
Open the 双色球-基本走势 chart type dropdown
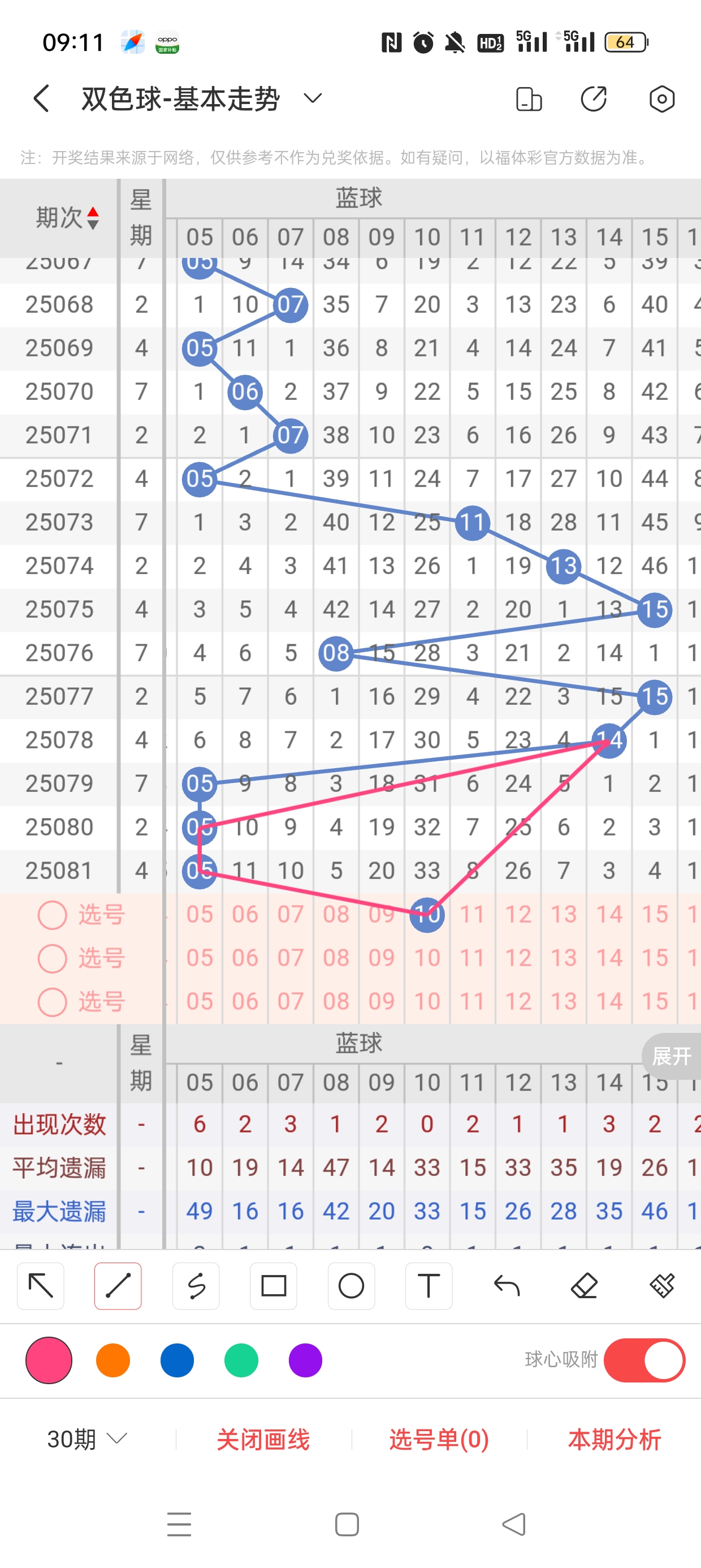coord(312,98)
